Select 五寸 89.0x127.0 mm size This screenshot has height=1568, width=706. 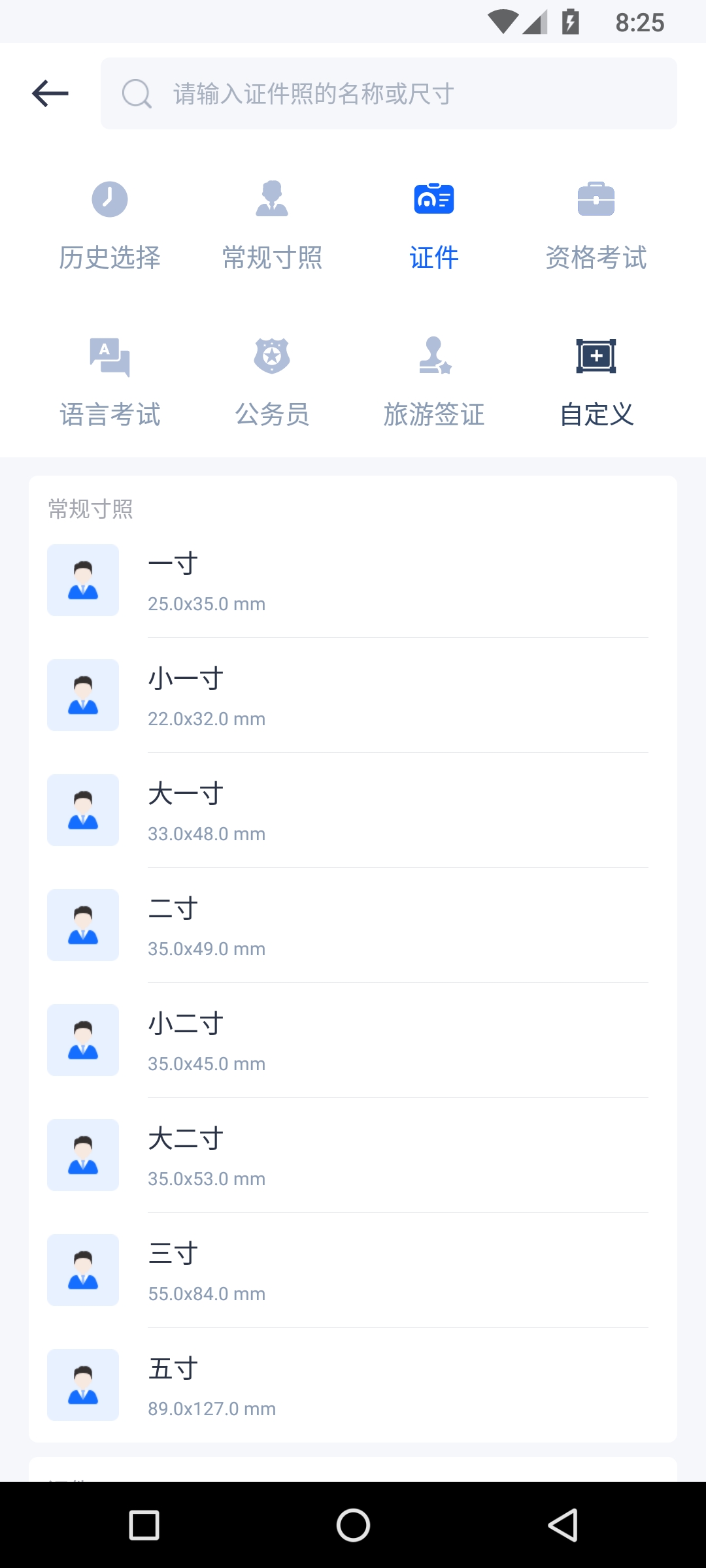[x=353, y=1385]
